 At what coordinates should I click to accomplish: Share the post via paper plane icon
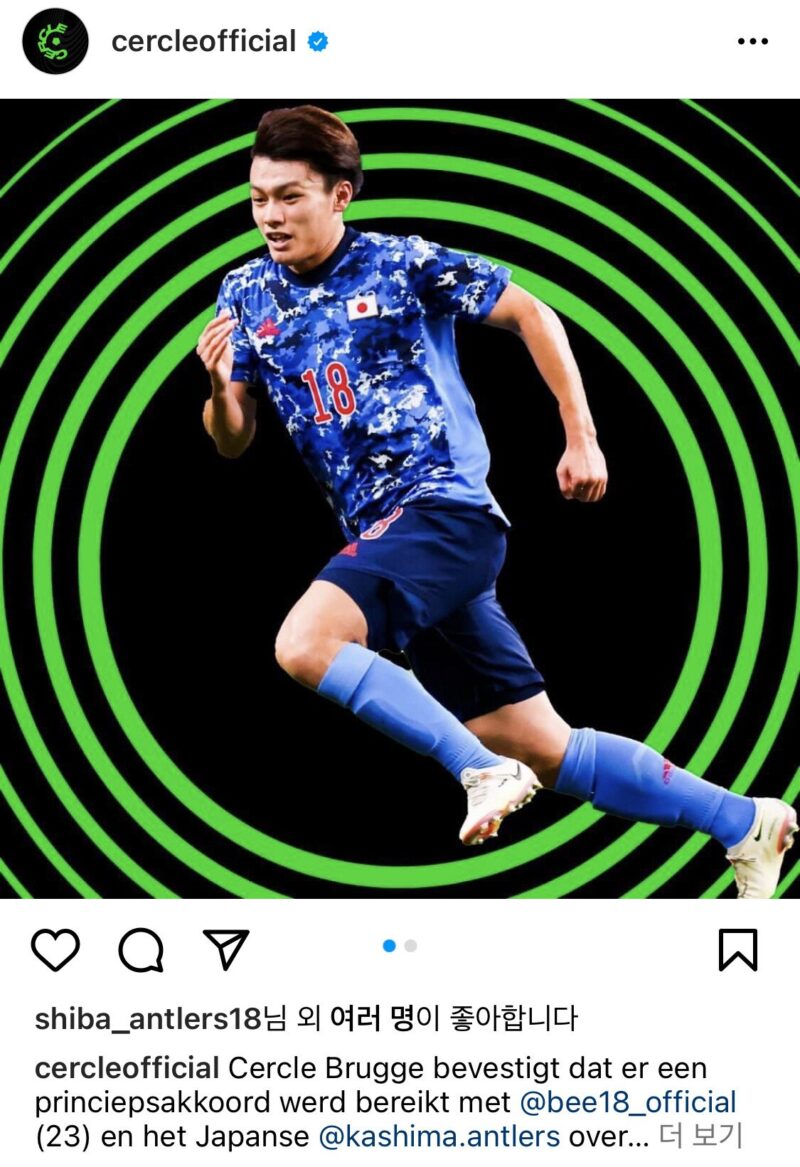(226, 949)
